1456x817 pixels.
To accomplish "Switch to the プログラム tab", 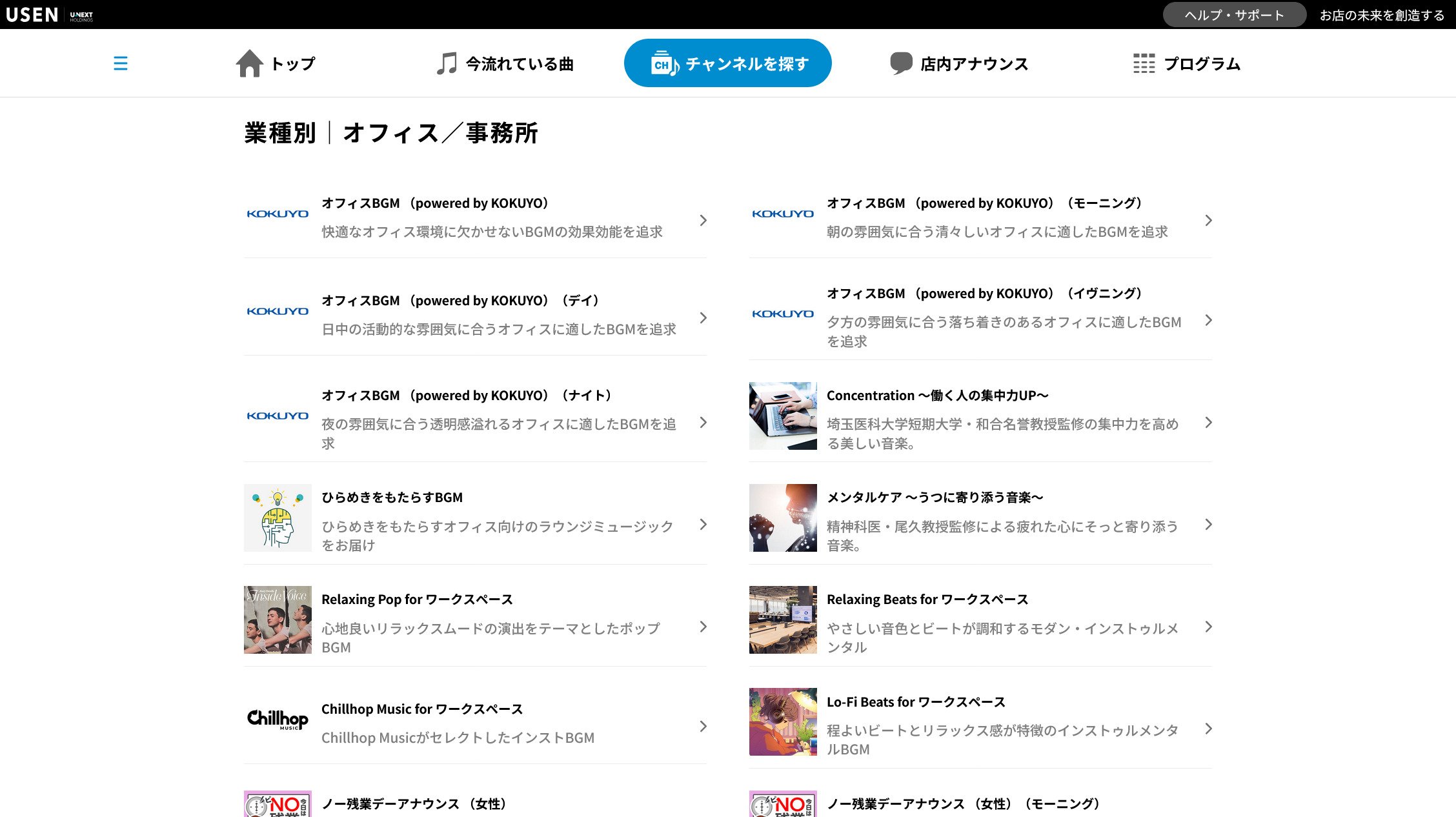I will pos(1187,63).
